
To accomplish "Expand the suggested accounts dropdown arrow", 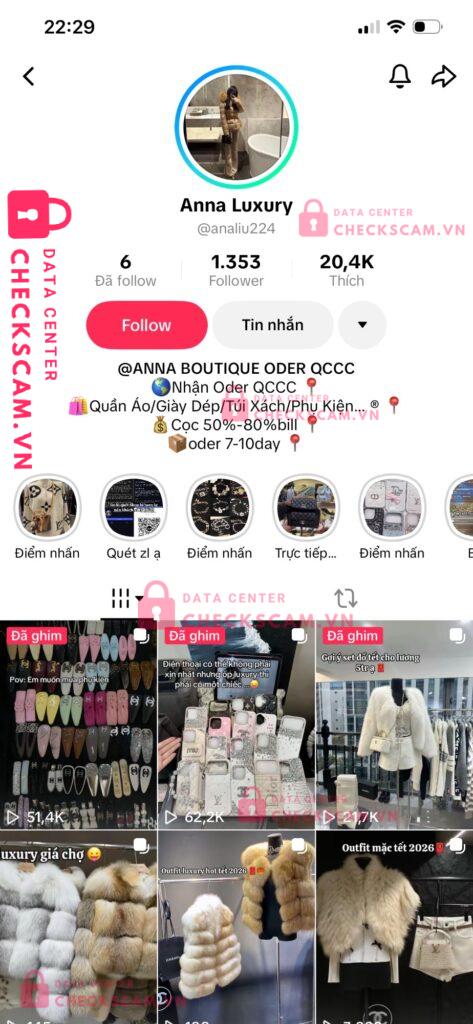I will pyautogui.click(x=363, y=325).
